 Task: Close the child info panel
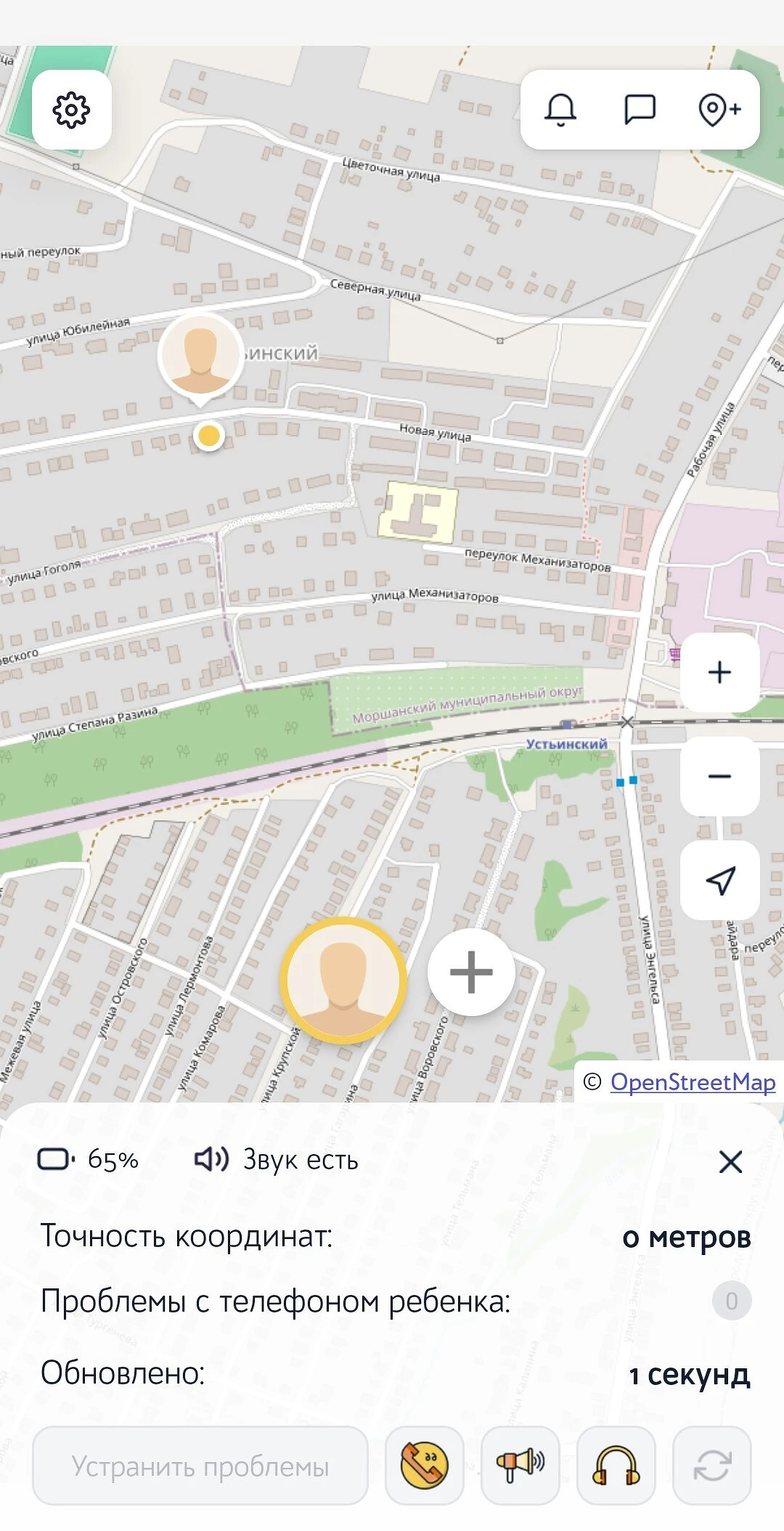[x=730, y=1161]
